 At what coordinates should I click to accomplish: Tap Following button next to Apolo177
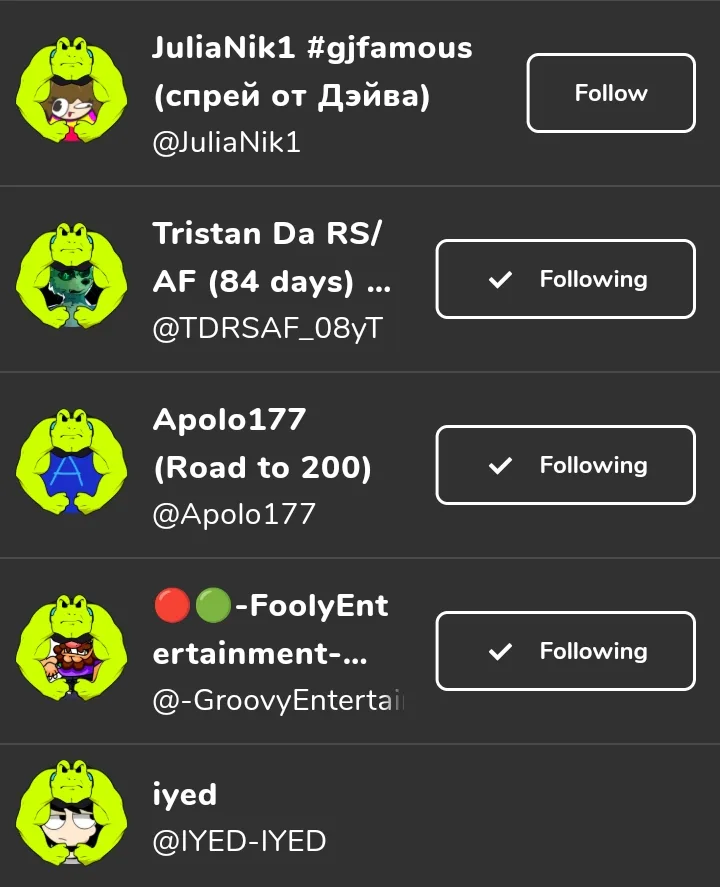tap(566, 465)
